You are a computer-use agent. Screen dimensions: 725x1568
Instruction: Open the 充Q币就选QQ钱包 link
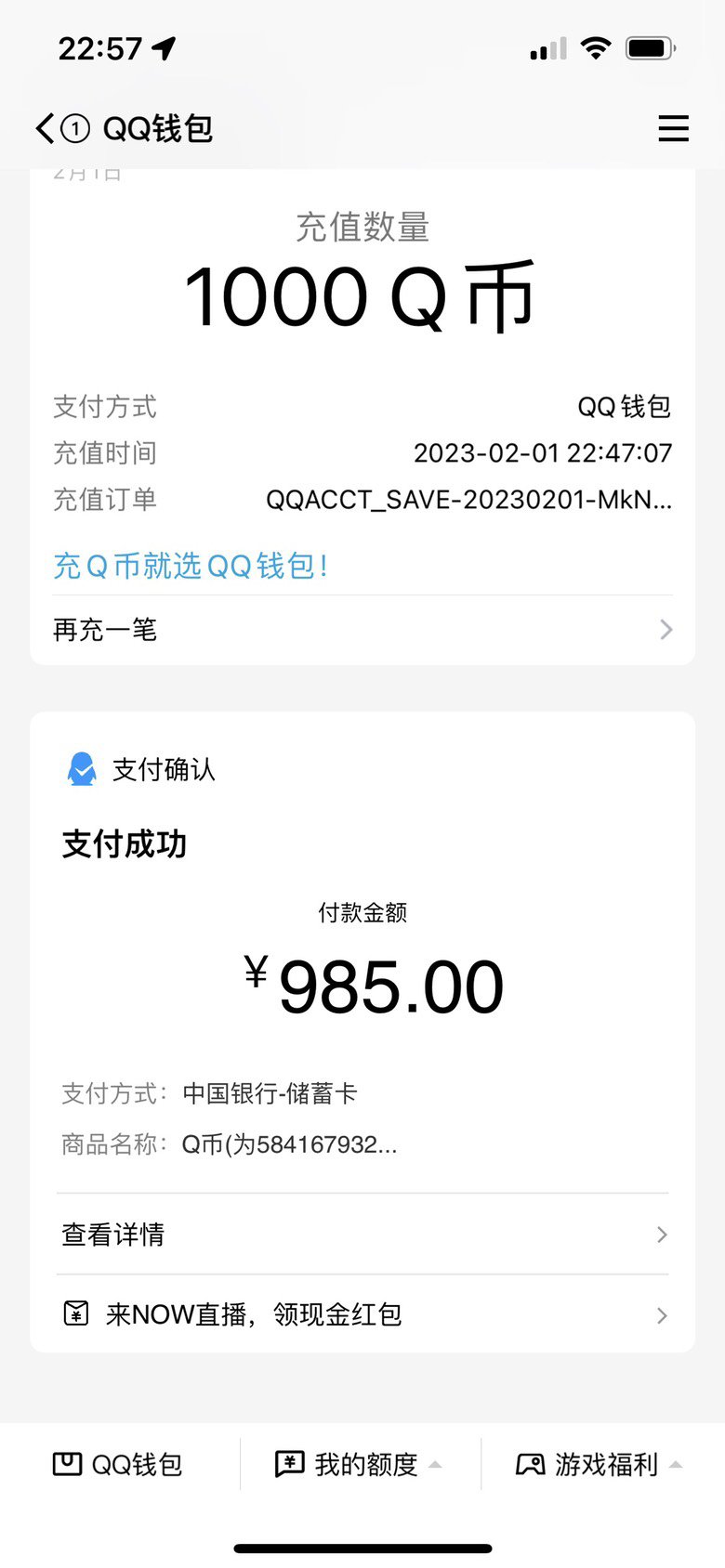pos(191,566)
